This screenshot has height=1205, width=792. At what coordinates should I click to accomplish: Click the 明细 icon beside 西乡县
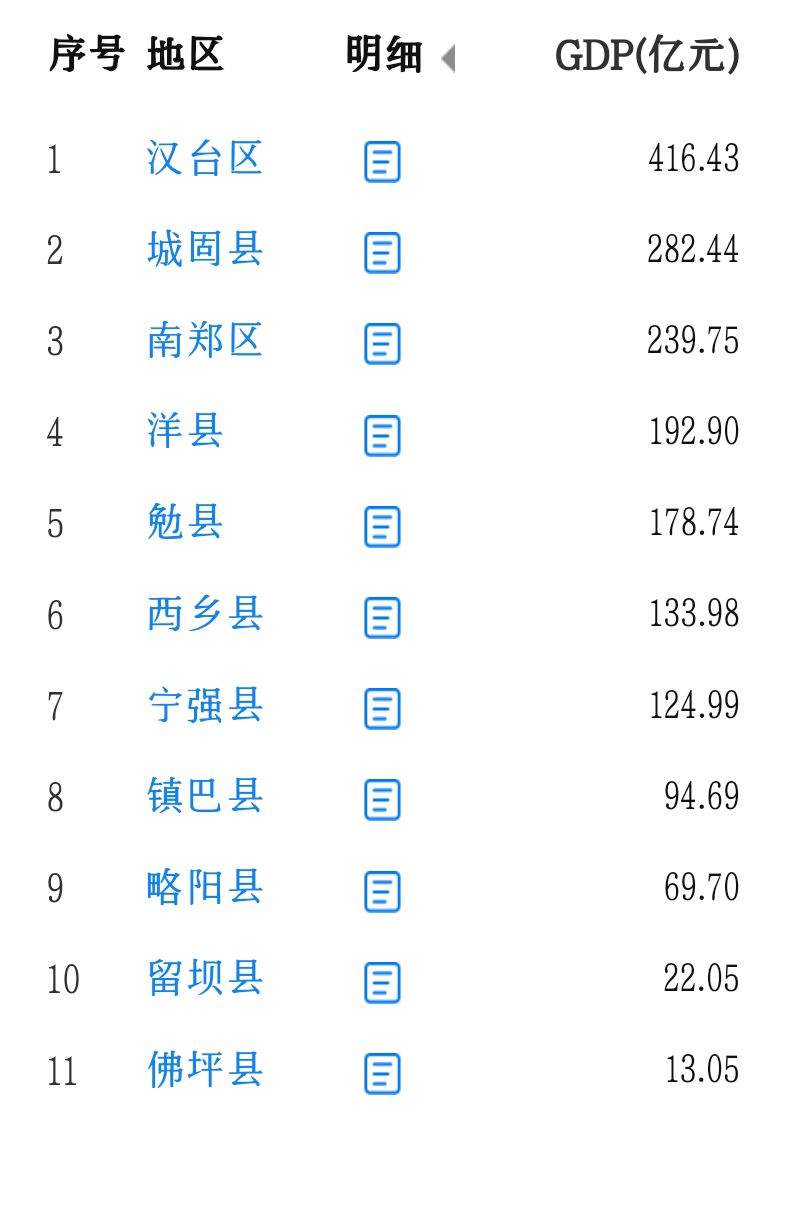pyautogui.click(x=382, y=616)
